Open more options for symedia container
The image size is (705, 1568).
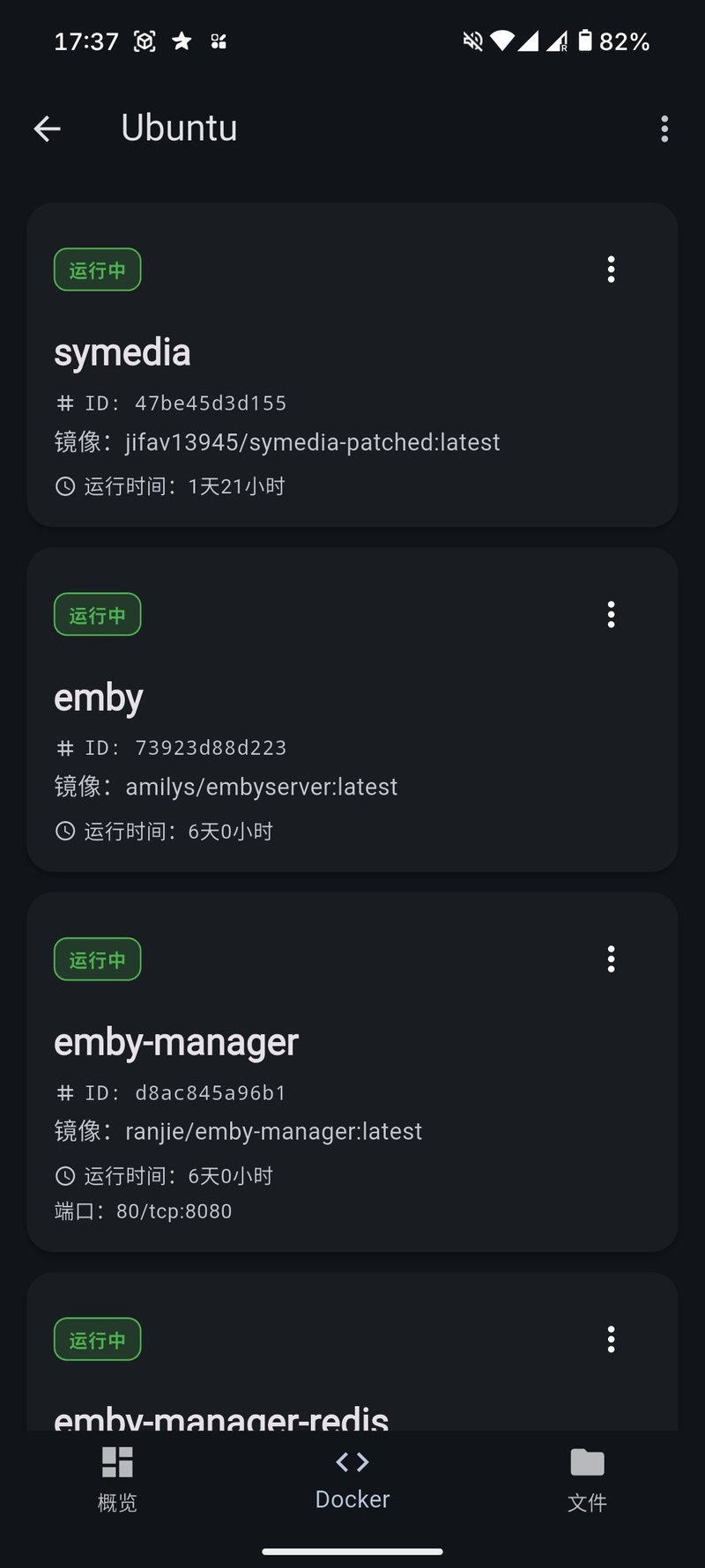[x=611, y=270]
